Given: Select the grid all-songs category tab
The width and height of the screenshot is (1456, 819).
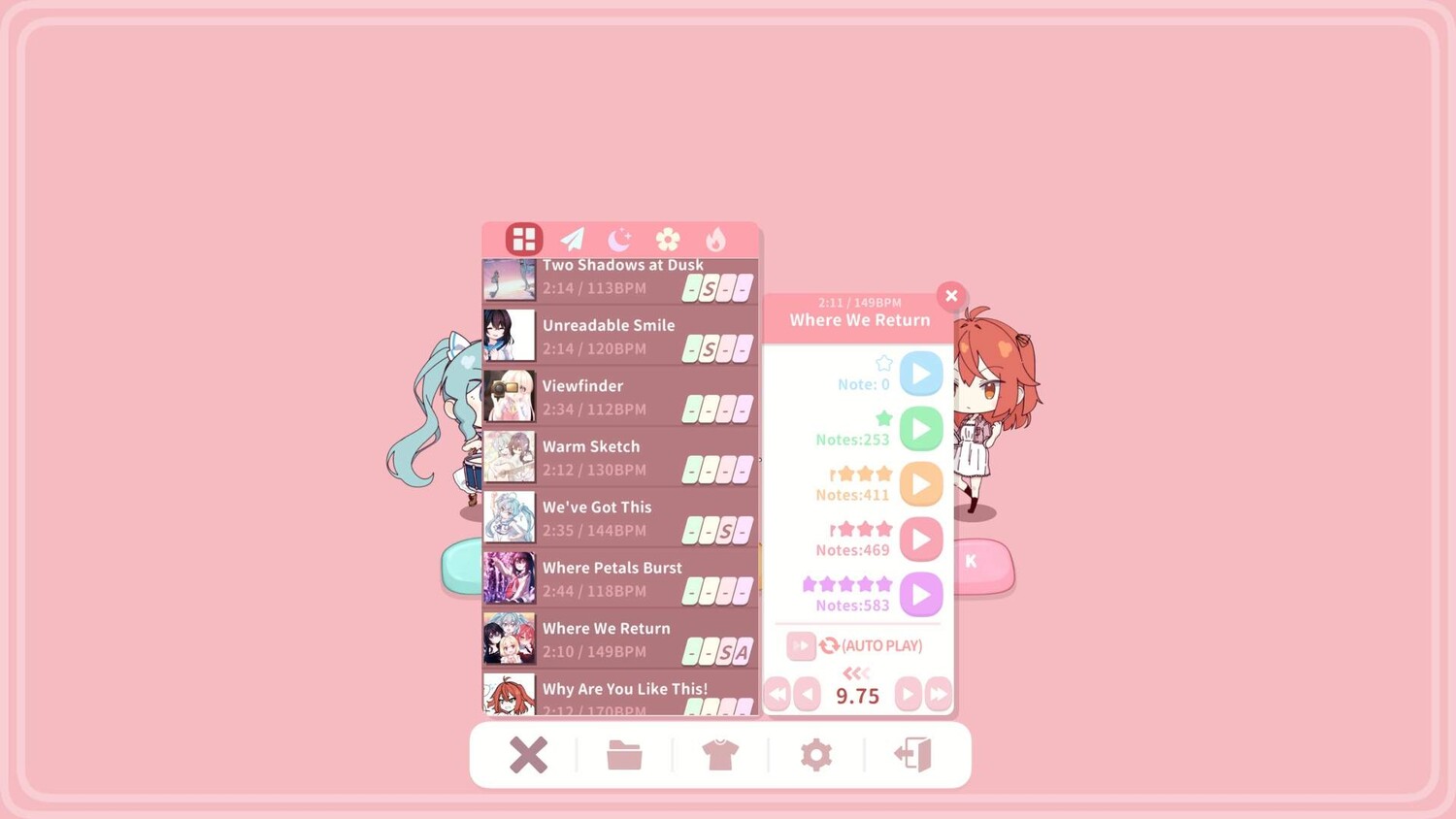Looking at the screenshot, I should [524, 239].
